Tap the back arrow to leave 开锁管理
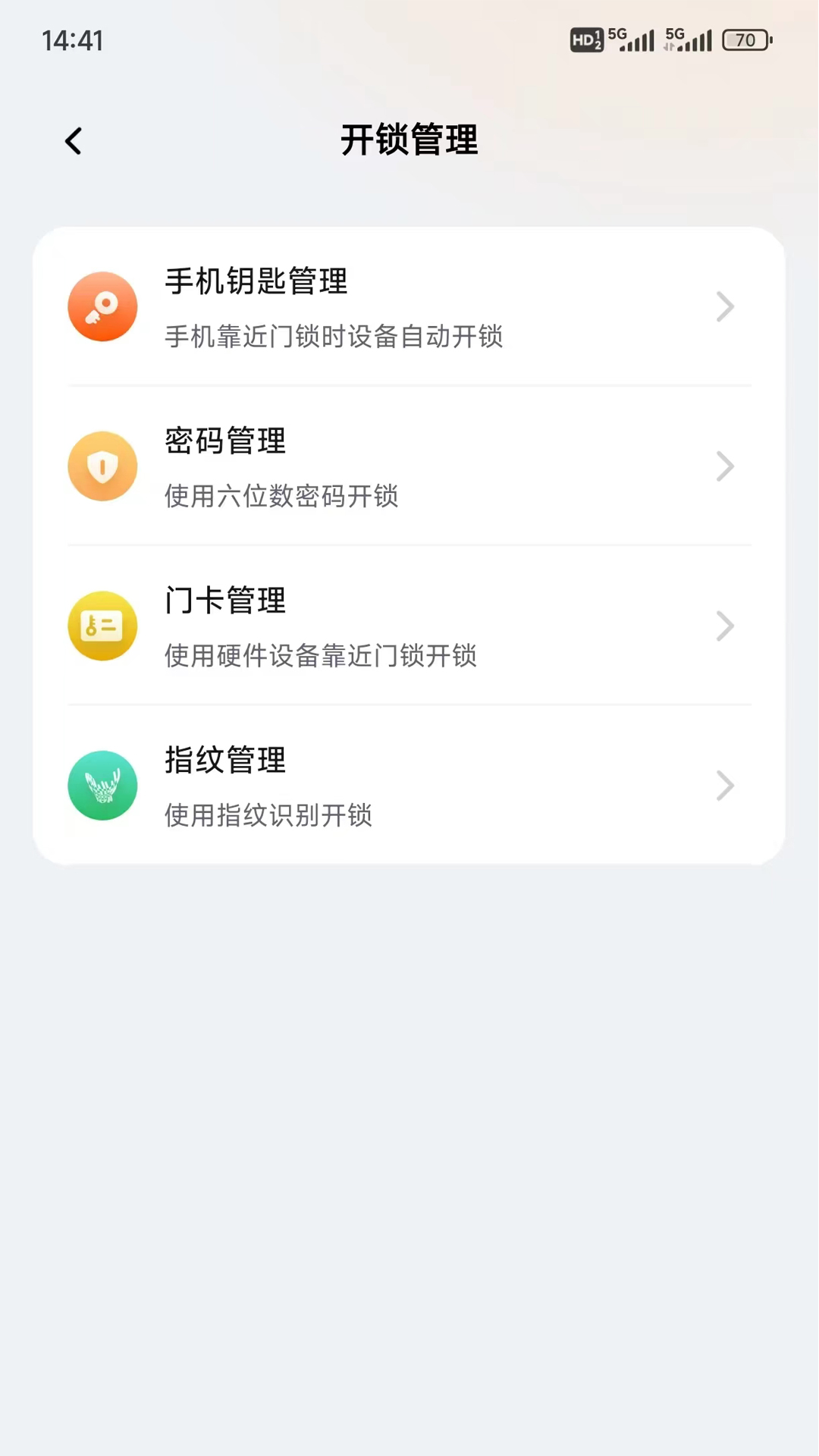 [x=72, y=141]
